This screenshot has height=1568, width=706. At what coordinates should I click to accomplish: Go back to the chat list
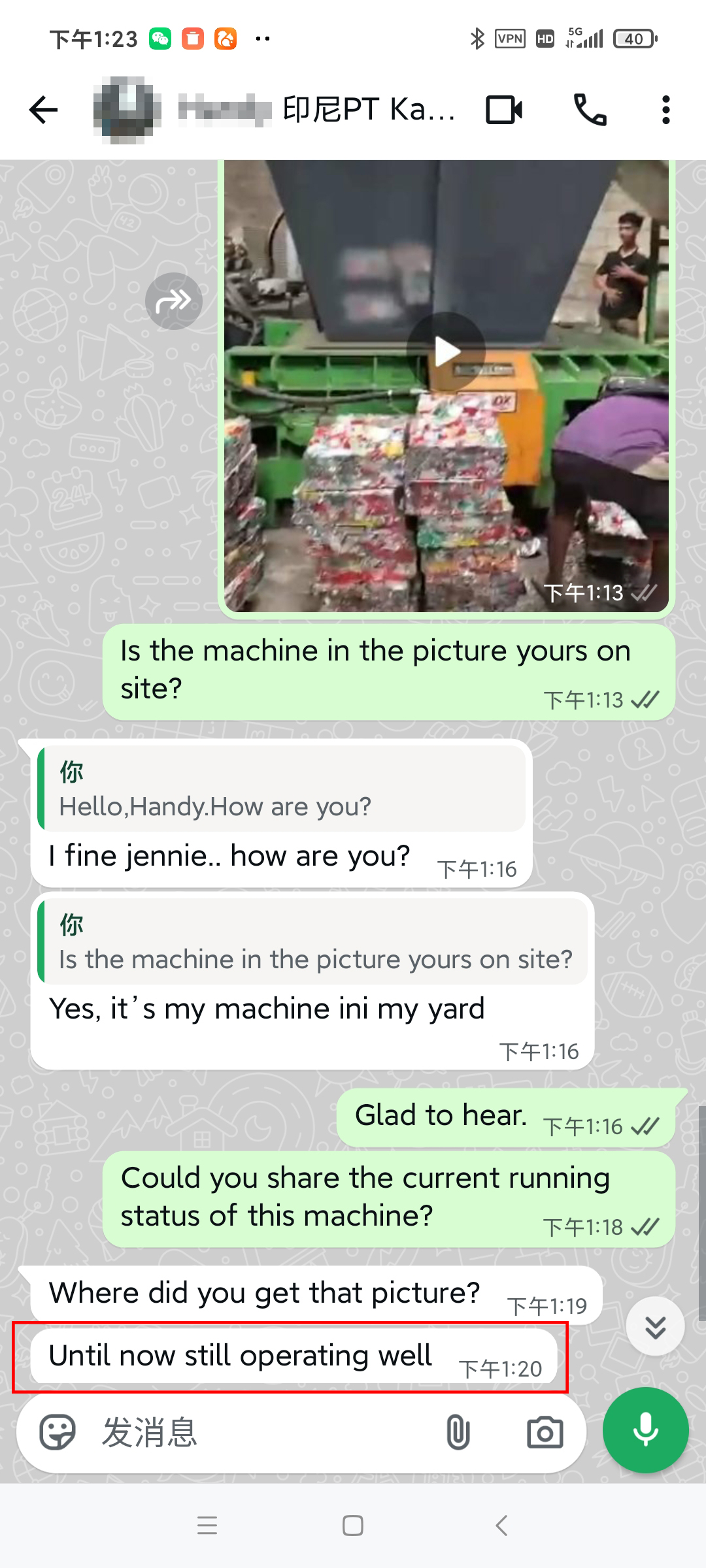click(x=43, y=110)
